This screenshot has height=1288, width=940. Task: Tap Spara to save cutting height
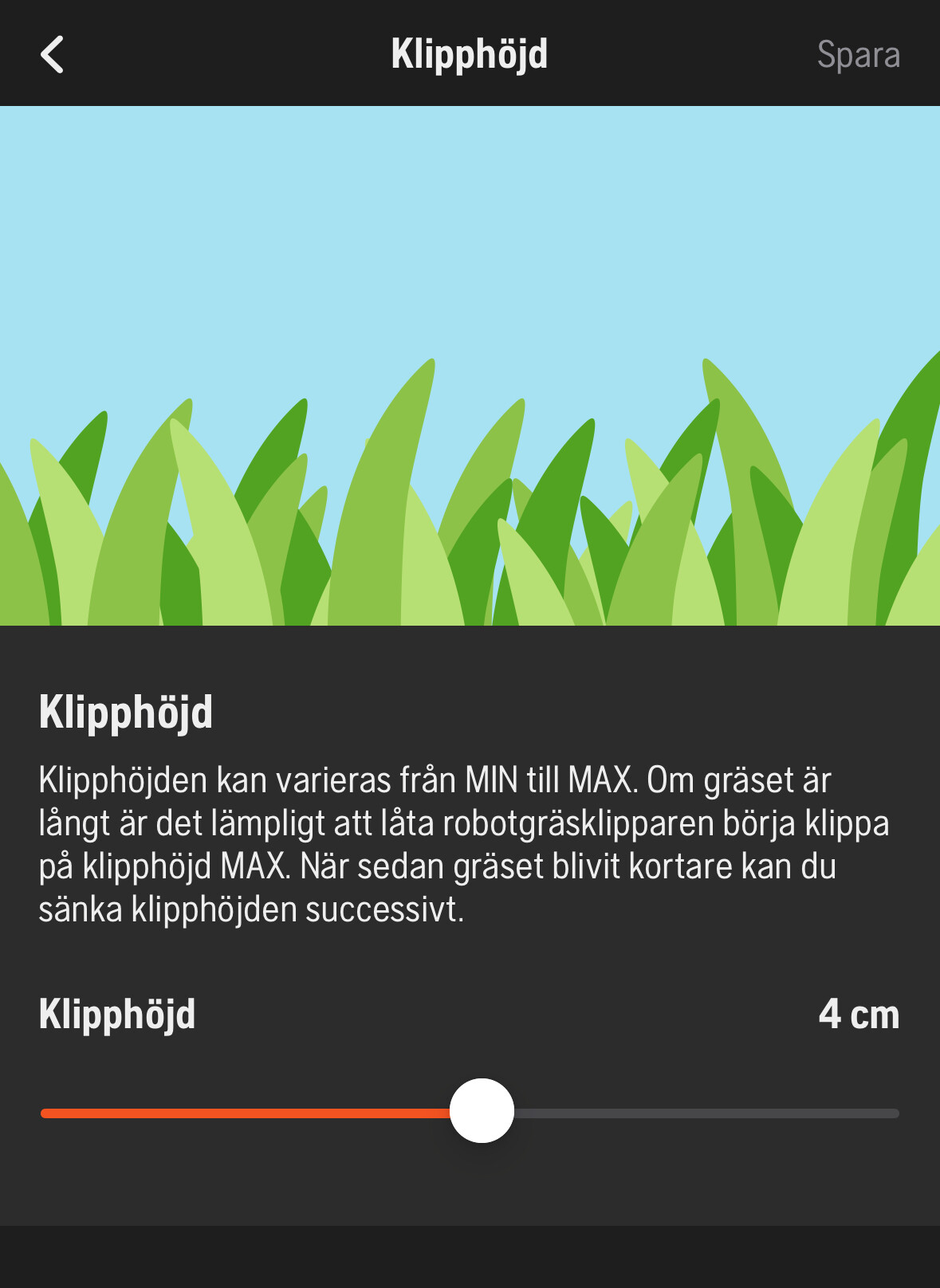858,55
